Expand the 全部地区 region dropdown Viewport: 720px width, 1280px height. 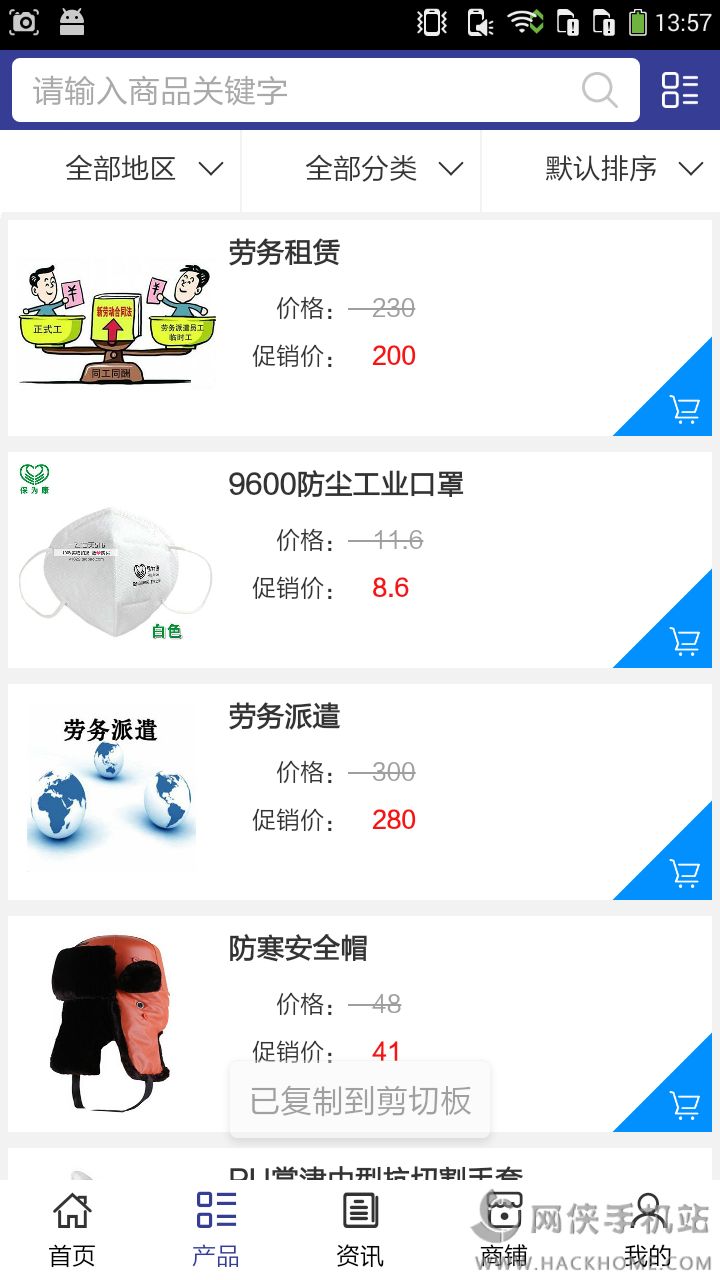coord(143,169)
